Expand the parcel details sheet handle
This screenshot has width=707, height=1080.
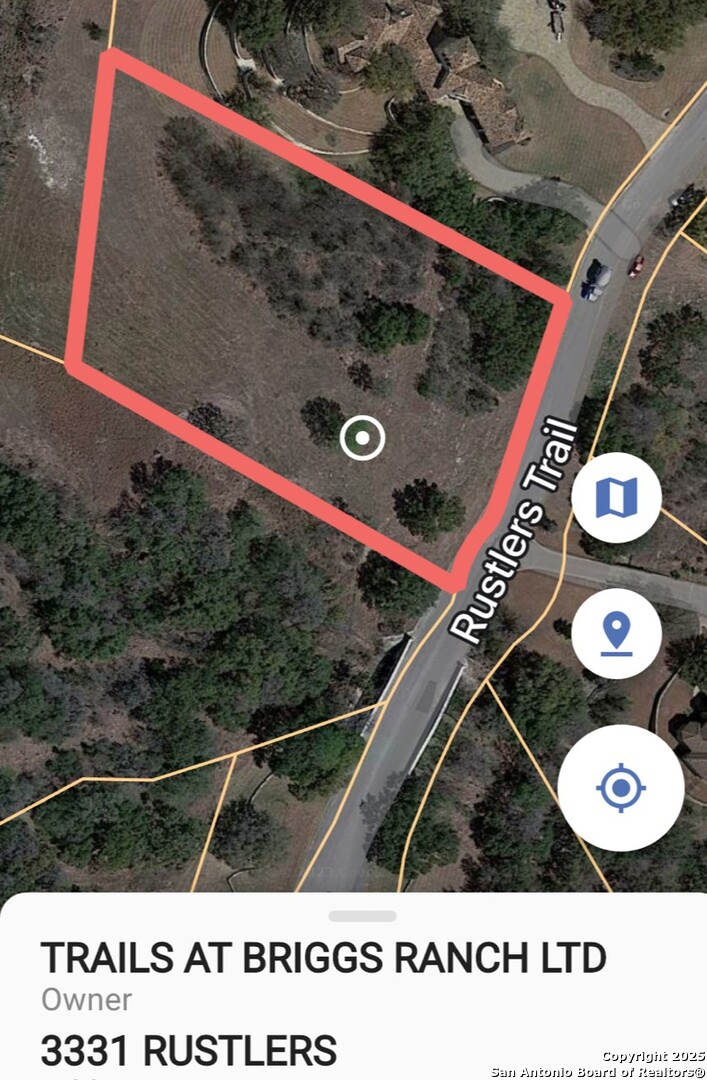362,915
